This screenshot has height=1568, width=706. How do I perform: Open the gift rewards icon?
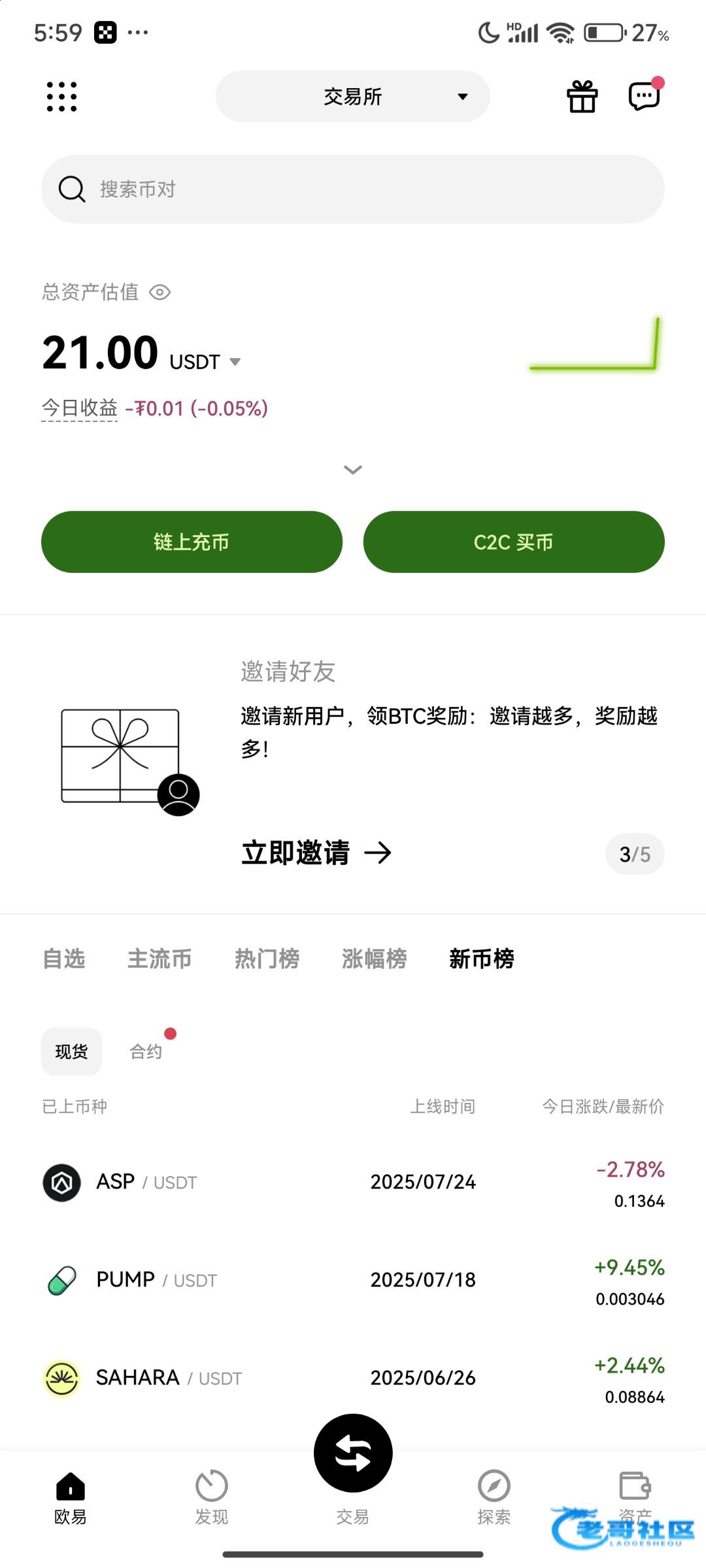click(x=582, y=97)
